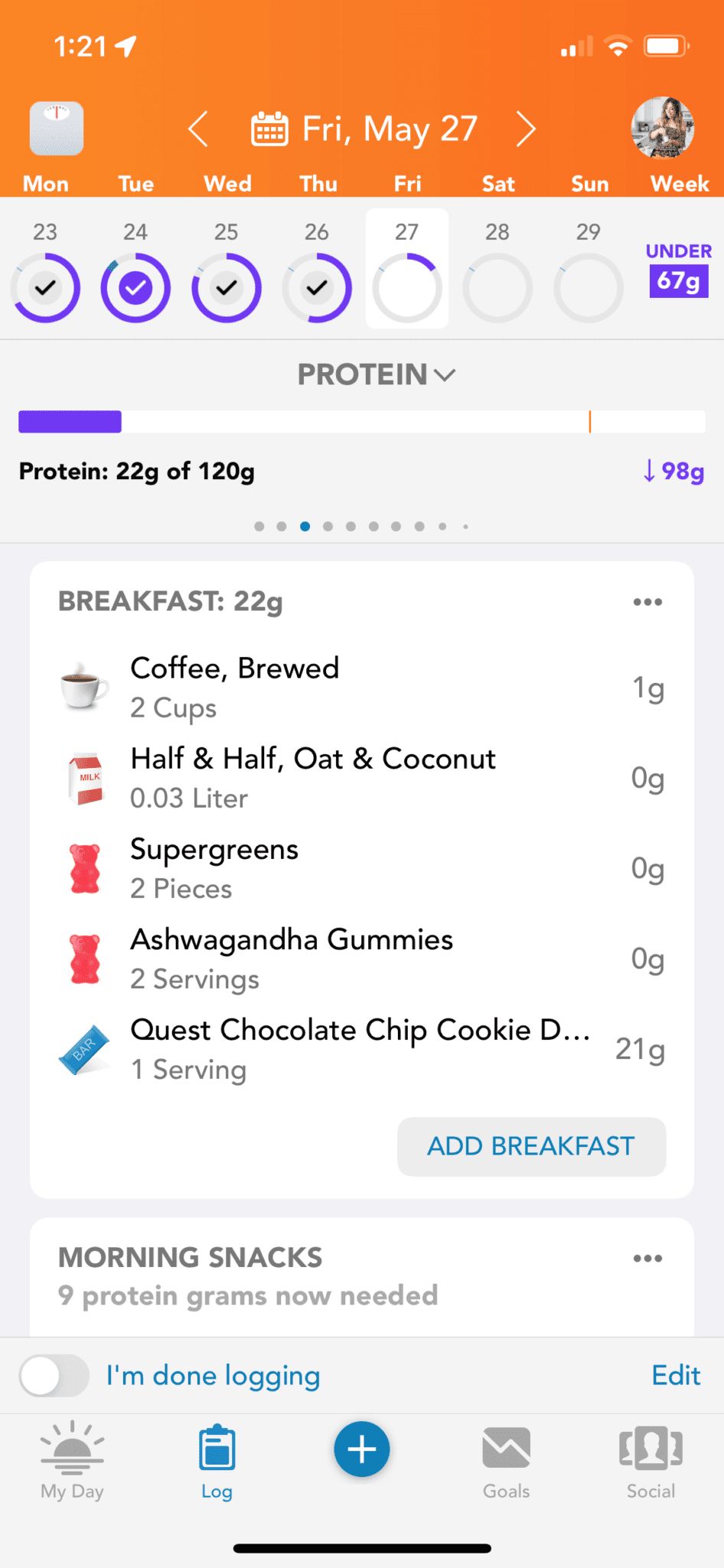
Task: Open the weight scale icon
Action: 57,129
